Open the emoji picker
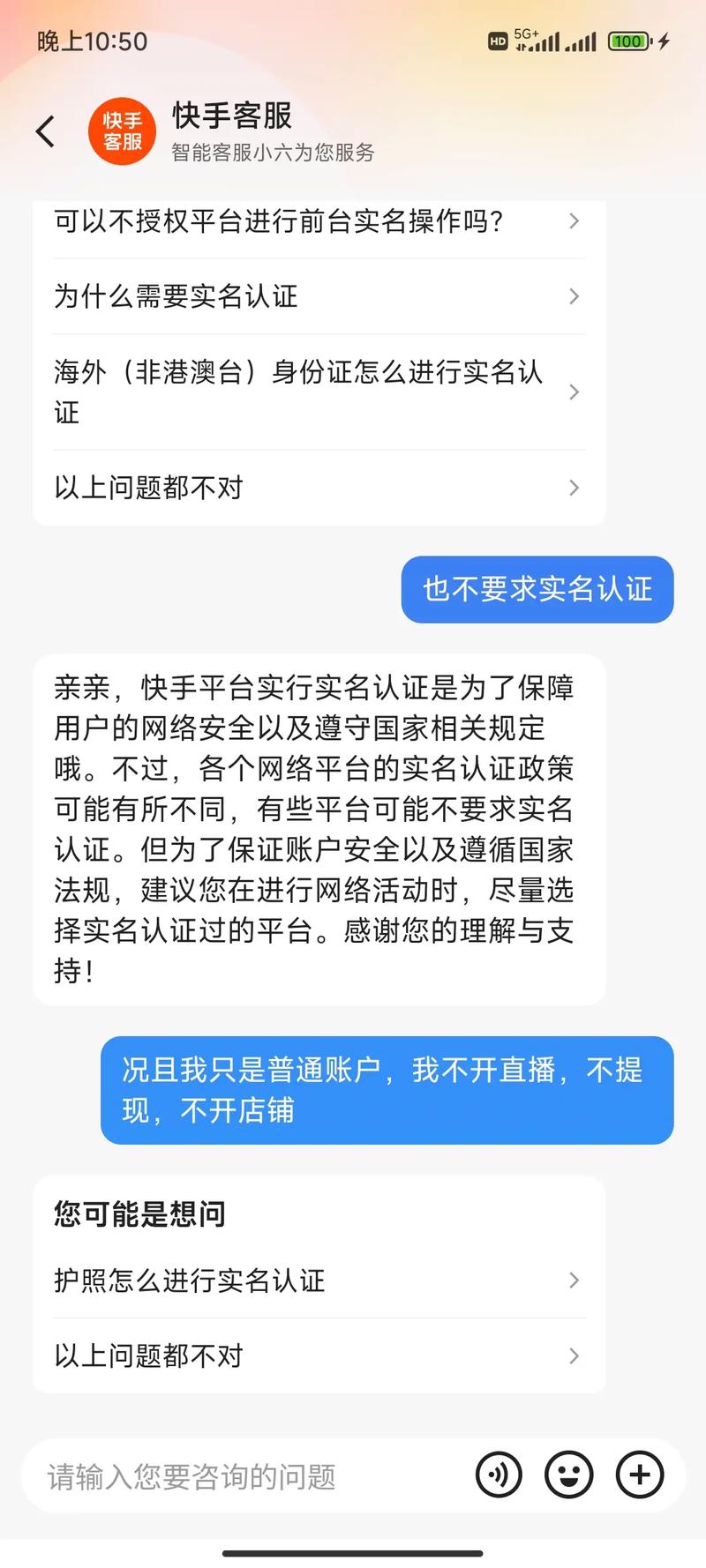The image size is (706, 1568). tap(569, 1475)
